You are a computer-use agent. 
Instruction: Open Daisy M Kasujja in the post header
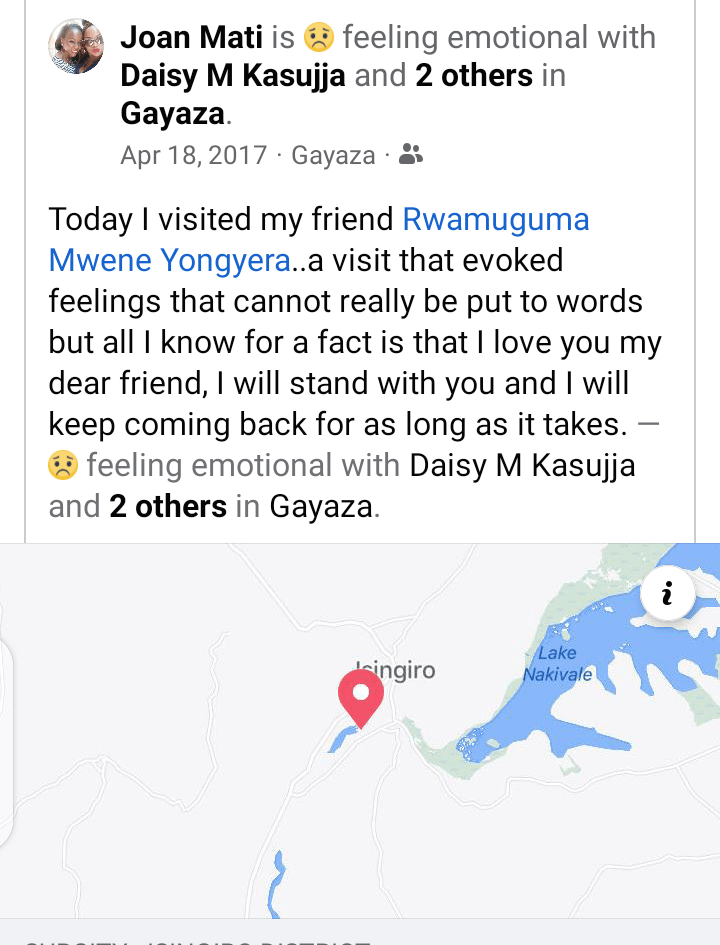(233, 76)
